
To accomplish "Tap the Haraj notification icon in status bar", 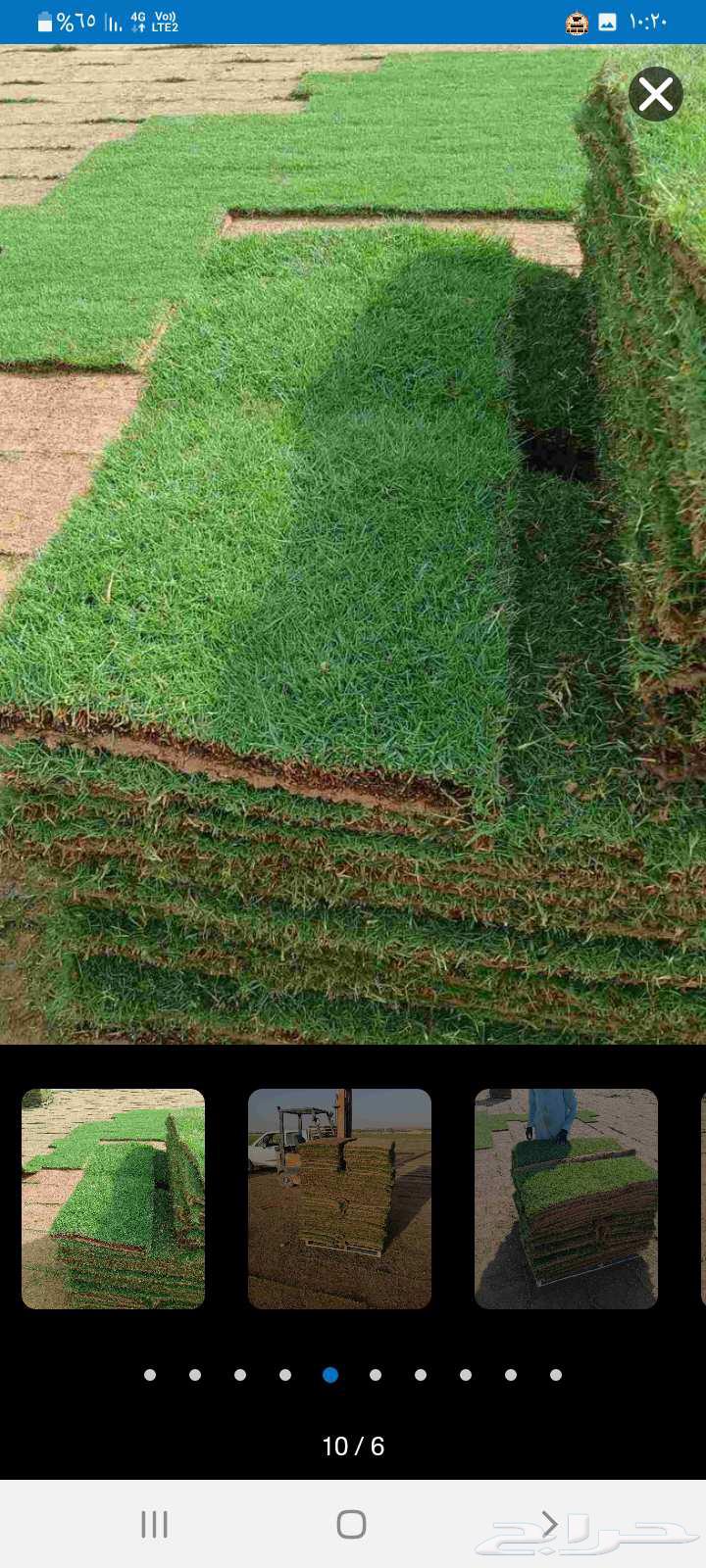I will (577, 20).
